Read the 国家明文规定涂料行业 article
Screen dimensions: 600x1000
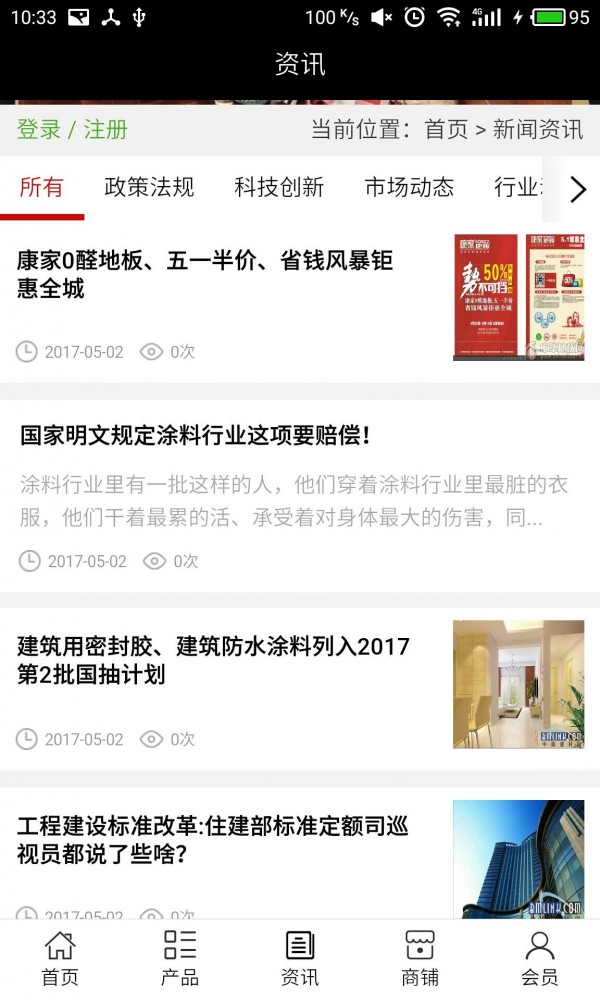(196, 436)
